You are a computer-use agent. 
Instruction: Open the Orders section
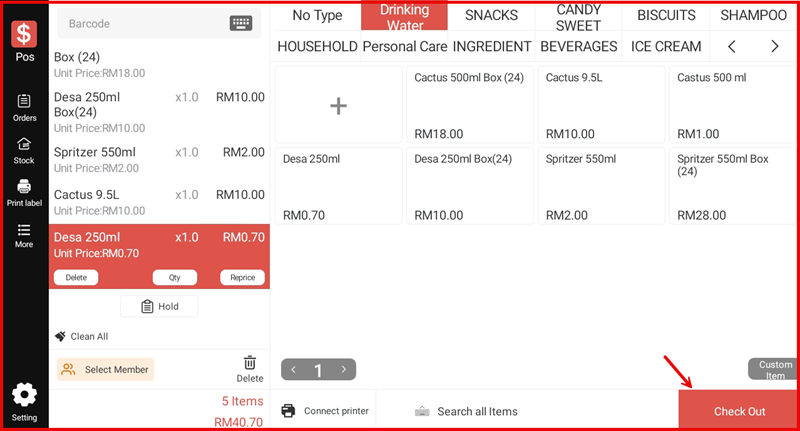24,107
